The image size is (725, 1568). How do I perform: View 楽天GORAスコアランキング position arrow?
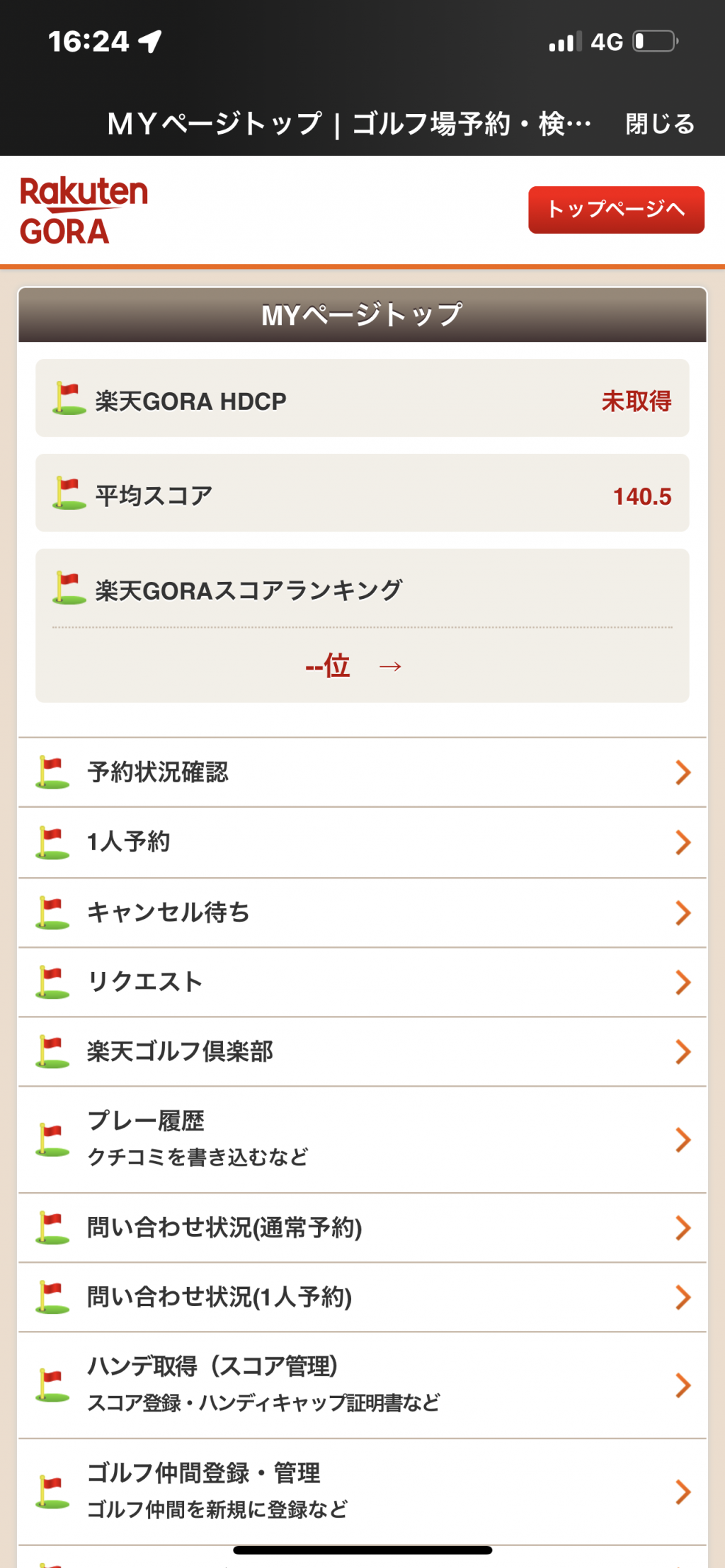[390, 666]
